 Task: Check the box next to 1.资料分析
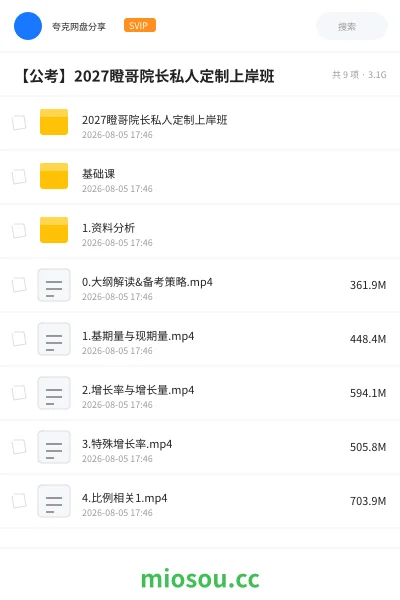(19, 231)
